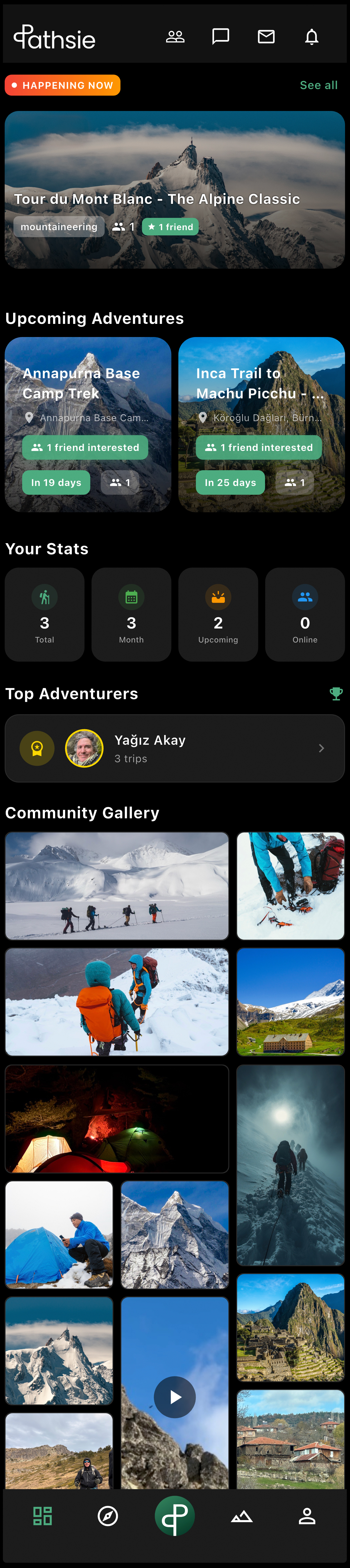Image resolution: width=350 pixels, height=1568 pixels.
Task: Open the night tents gallery photo
Action: (117, 1118)
